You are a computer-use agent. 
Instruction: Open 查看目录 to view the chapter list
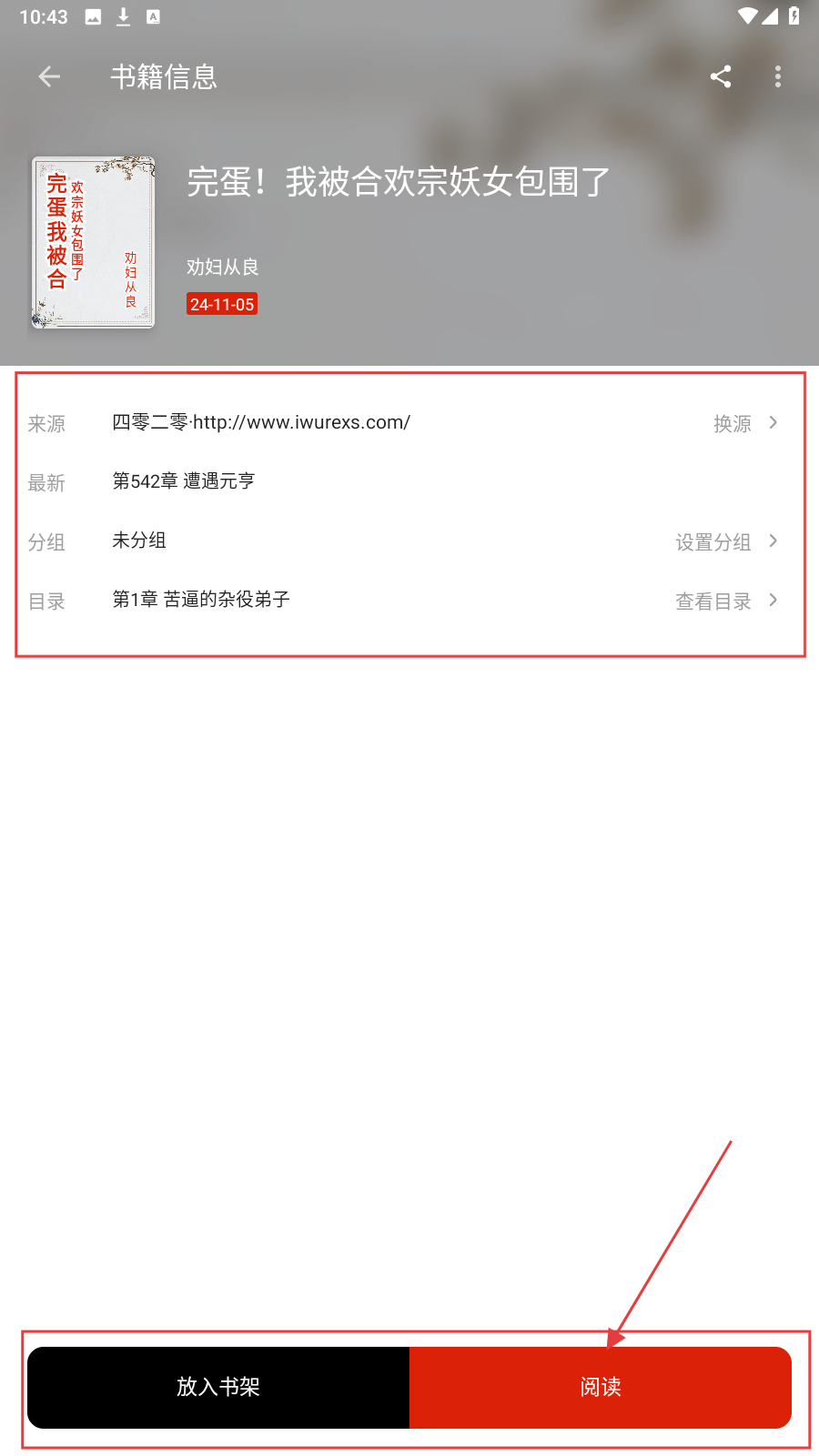point(726,601)
